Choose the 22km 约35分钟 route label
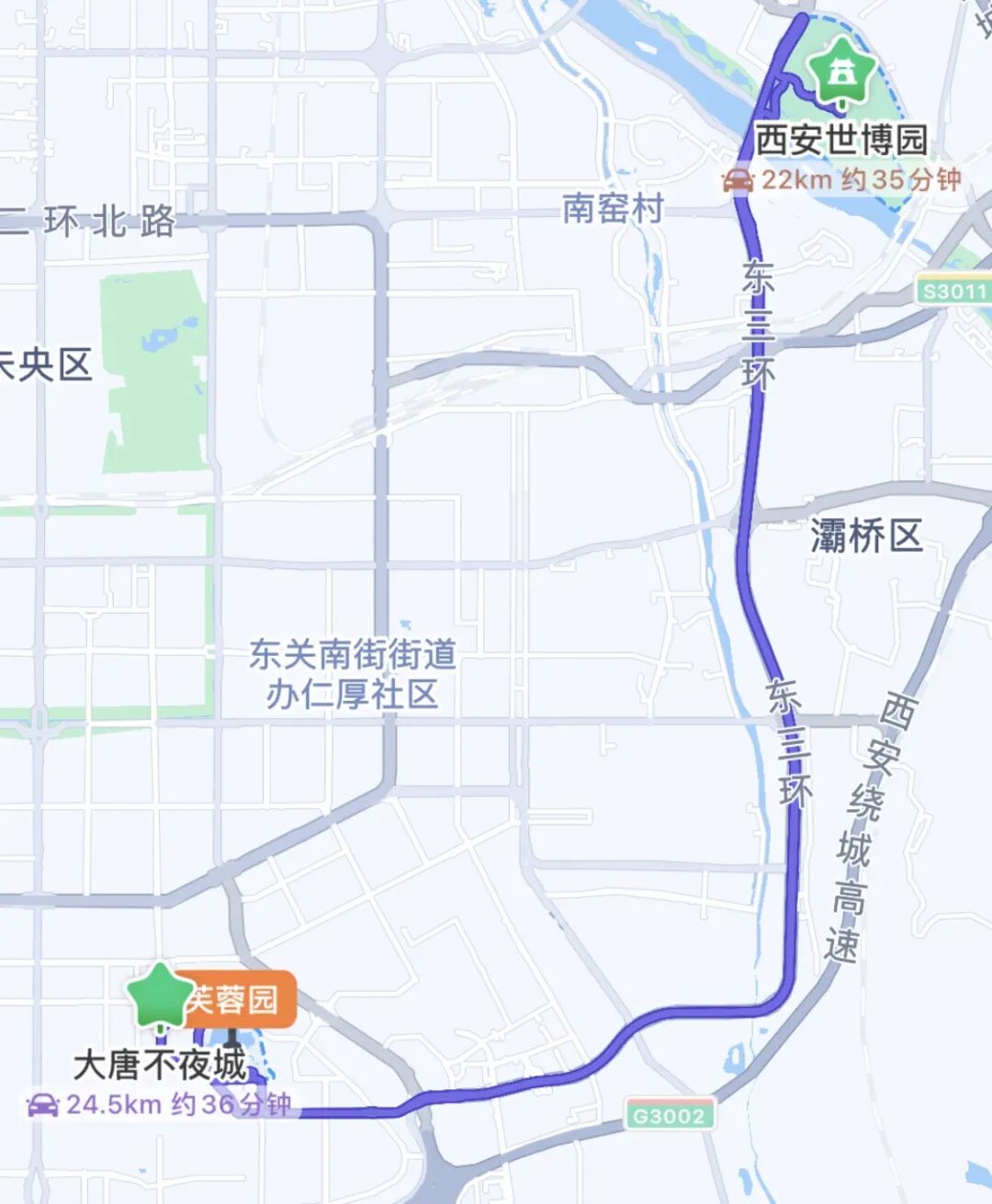Screen dimensions: 992x1204 pos(843,180)
